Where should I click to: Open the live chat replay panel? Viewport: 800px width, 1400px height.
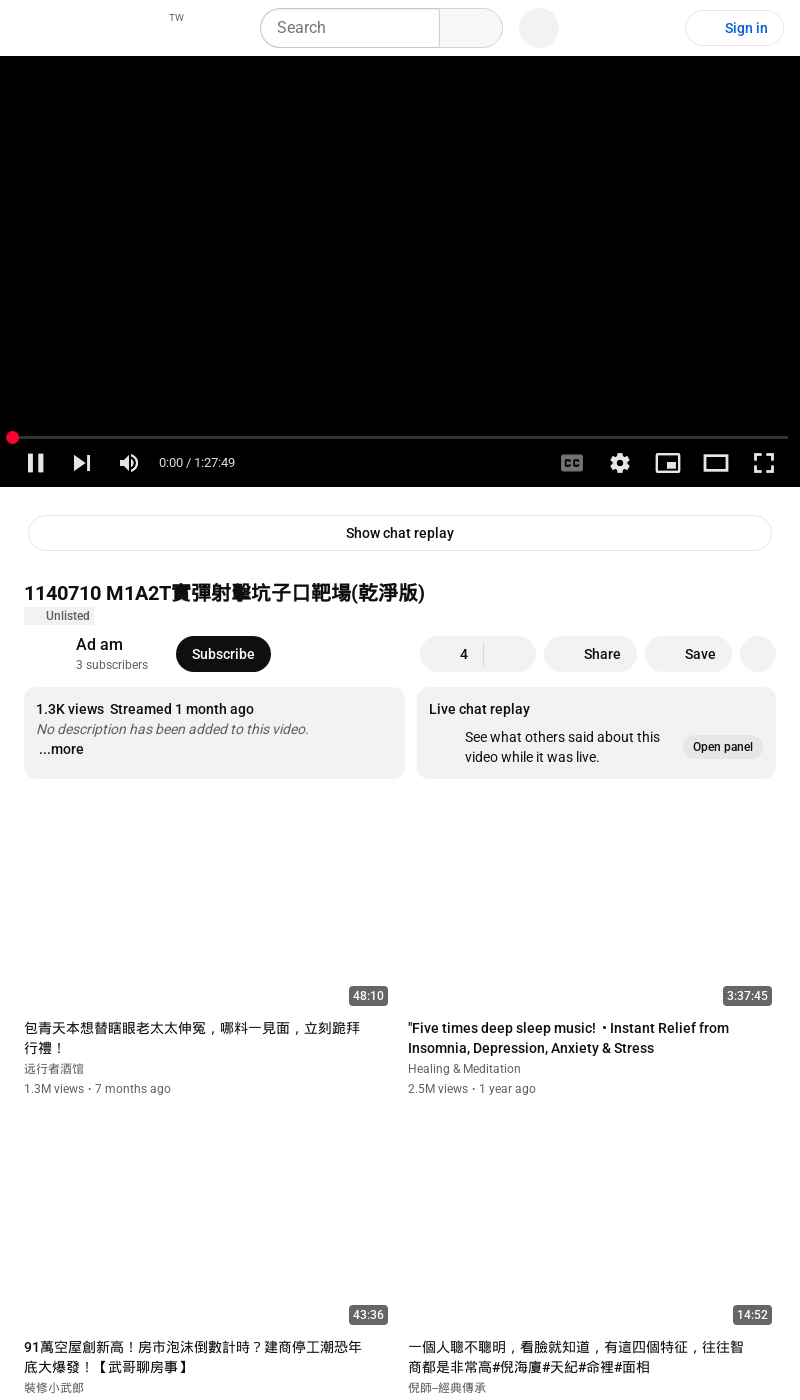point(722,747)
